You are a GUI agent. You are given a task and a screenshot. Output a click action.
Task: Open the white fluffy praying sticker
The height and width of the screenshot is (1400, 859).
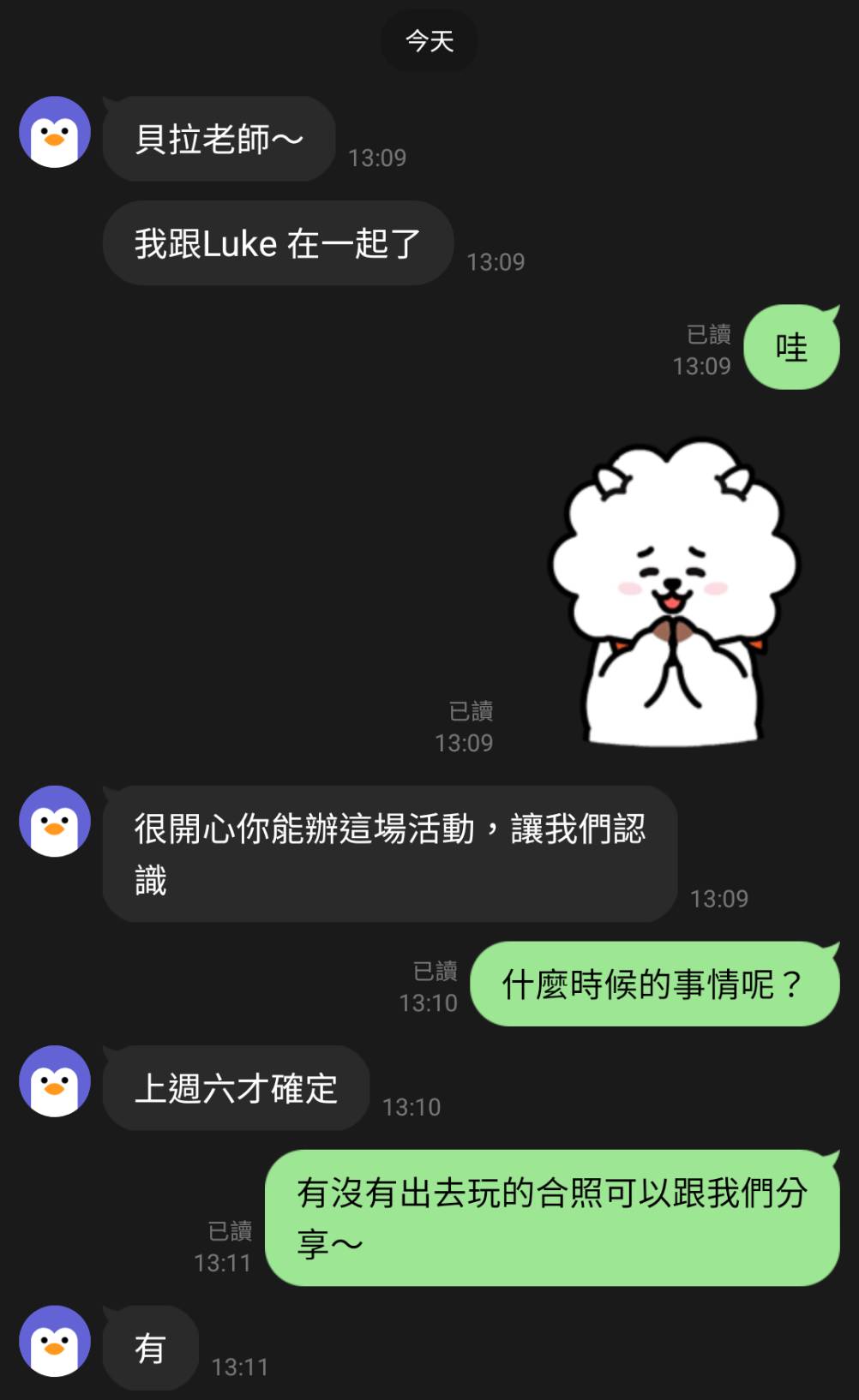[x=674, y=591]
